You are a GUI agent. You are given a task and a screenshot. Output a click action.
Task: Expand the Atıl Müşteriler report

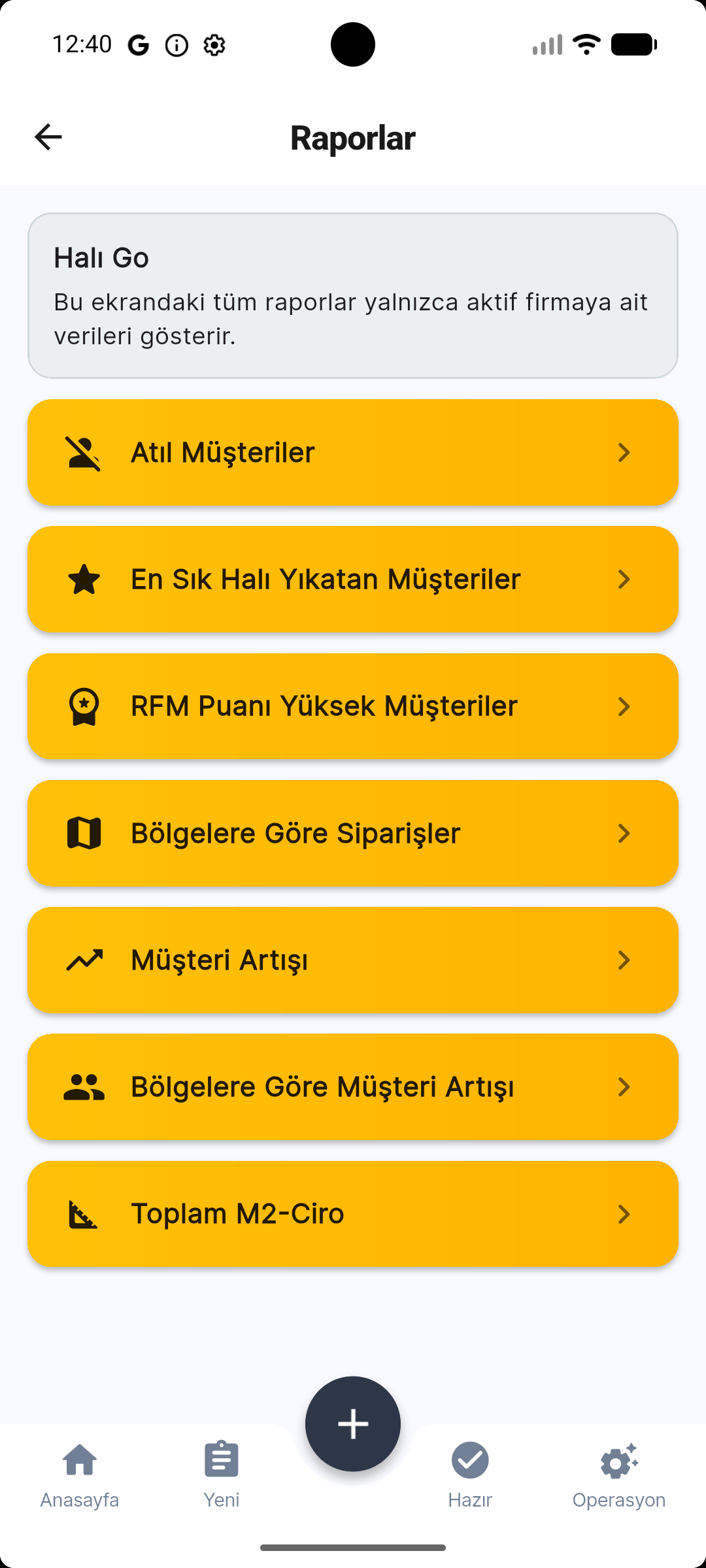pos(353,452)
